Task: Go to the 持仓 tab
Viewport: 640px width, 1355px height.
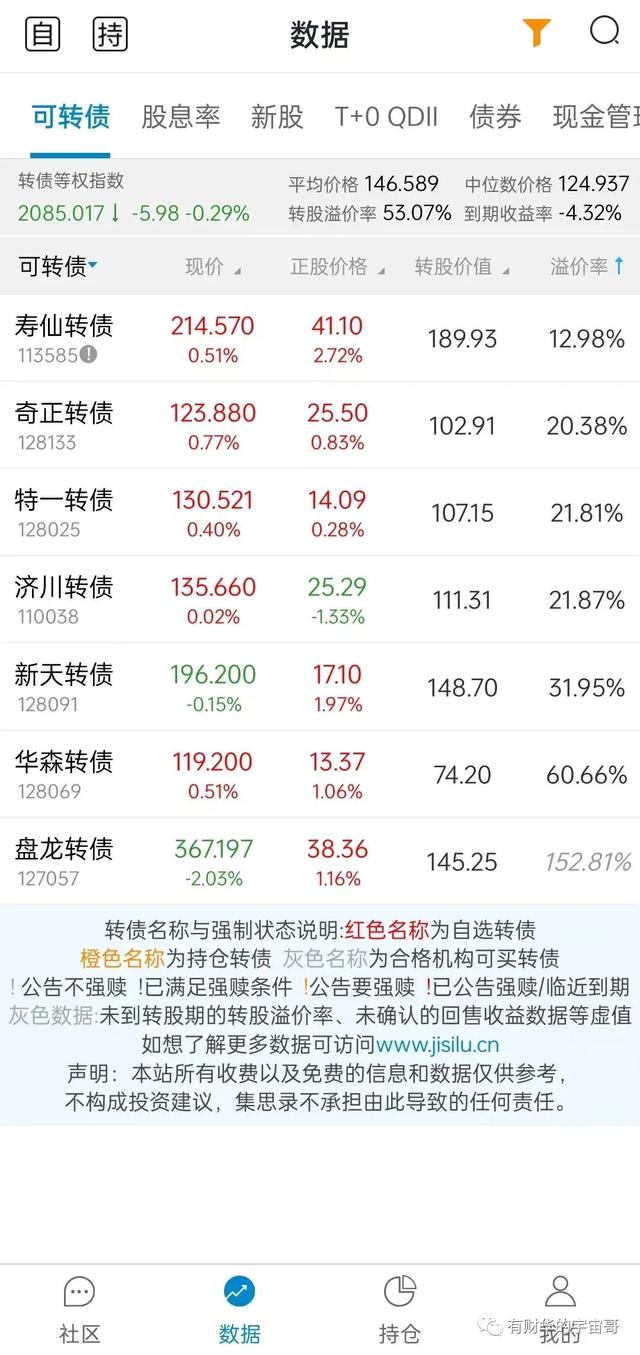Action: coord(399,1308)
